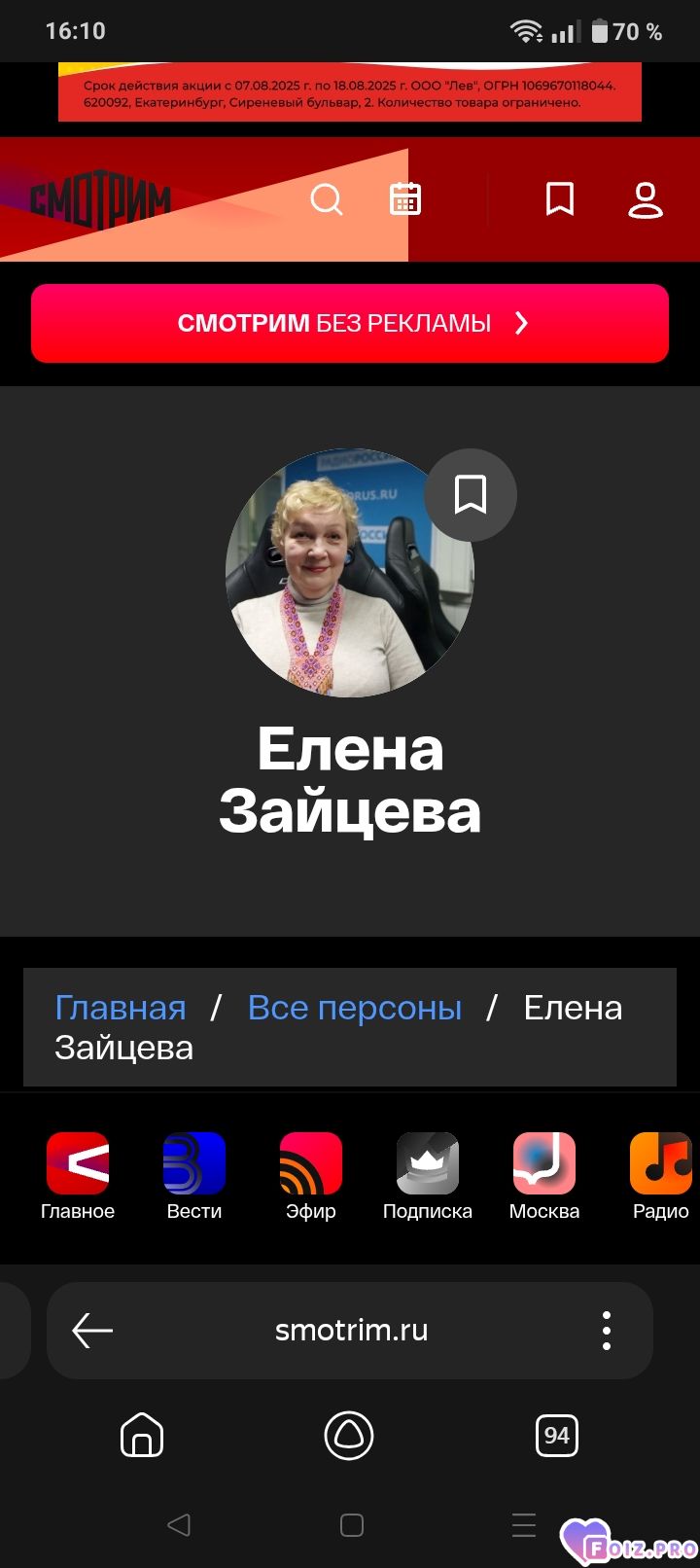This screenshot has width=700, height=1568.
Task: Open the user account profile icon
Action: (x=645, y=199)
